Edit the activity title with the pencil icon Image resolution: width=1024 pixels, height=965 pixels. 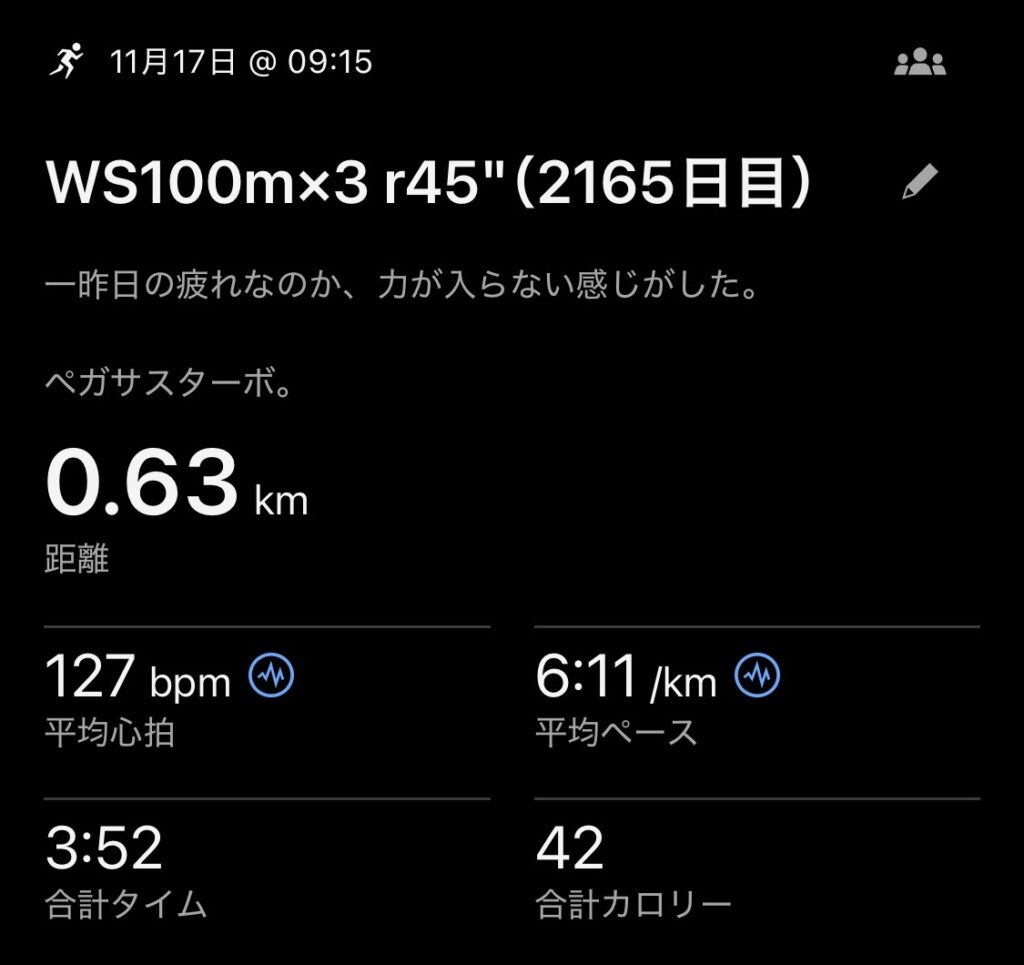pos(919,183)
